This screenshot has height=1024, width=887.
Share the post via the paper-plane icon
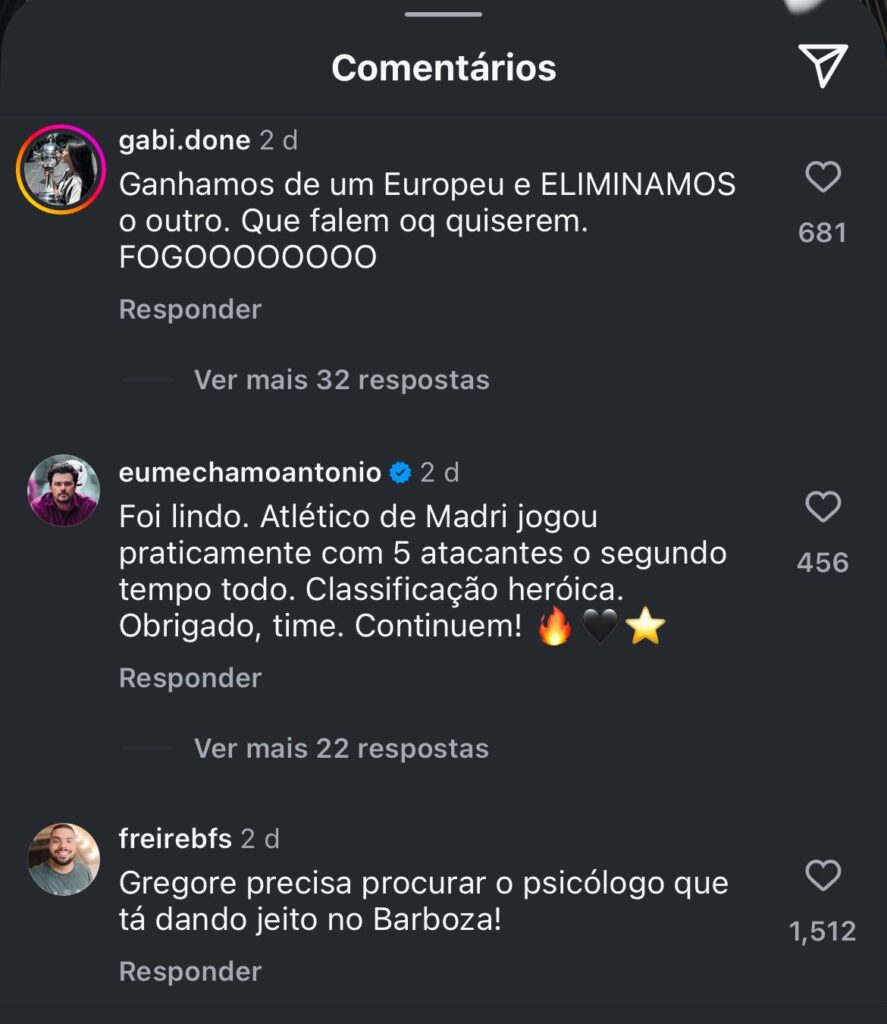tap(824, 66)
